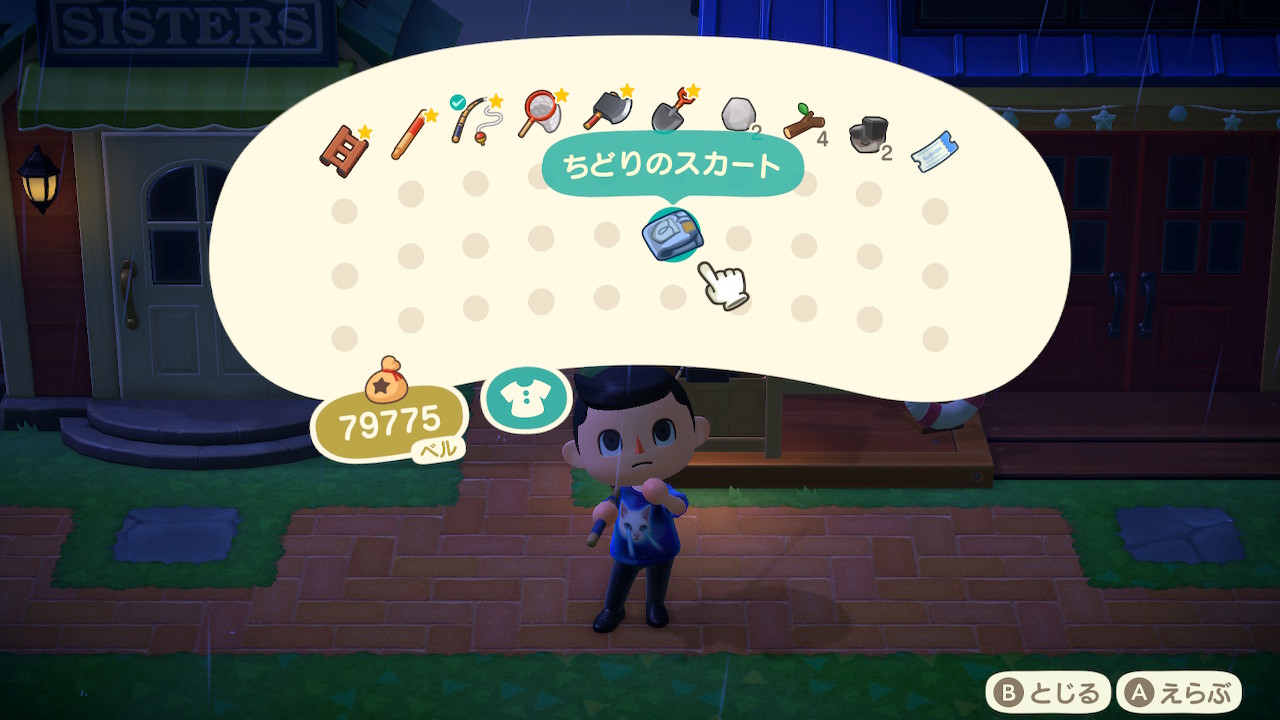Confirm the selection with えらぶ
This screenshot has height=720, width=1280.
1180,692
